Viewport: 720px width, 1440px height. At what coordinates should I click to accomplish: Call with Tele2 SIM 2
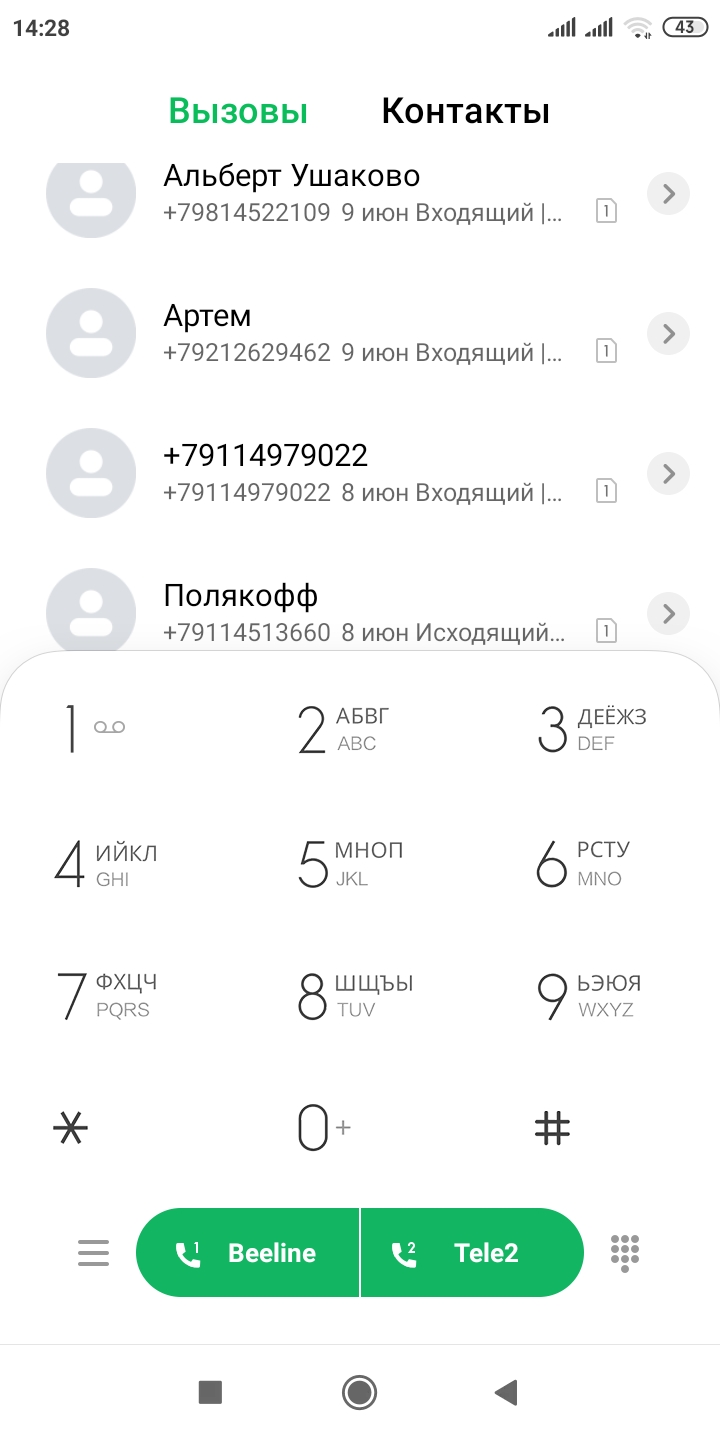tap(472, 1253)
